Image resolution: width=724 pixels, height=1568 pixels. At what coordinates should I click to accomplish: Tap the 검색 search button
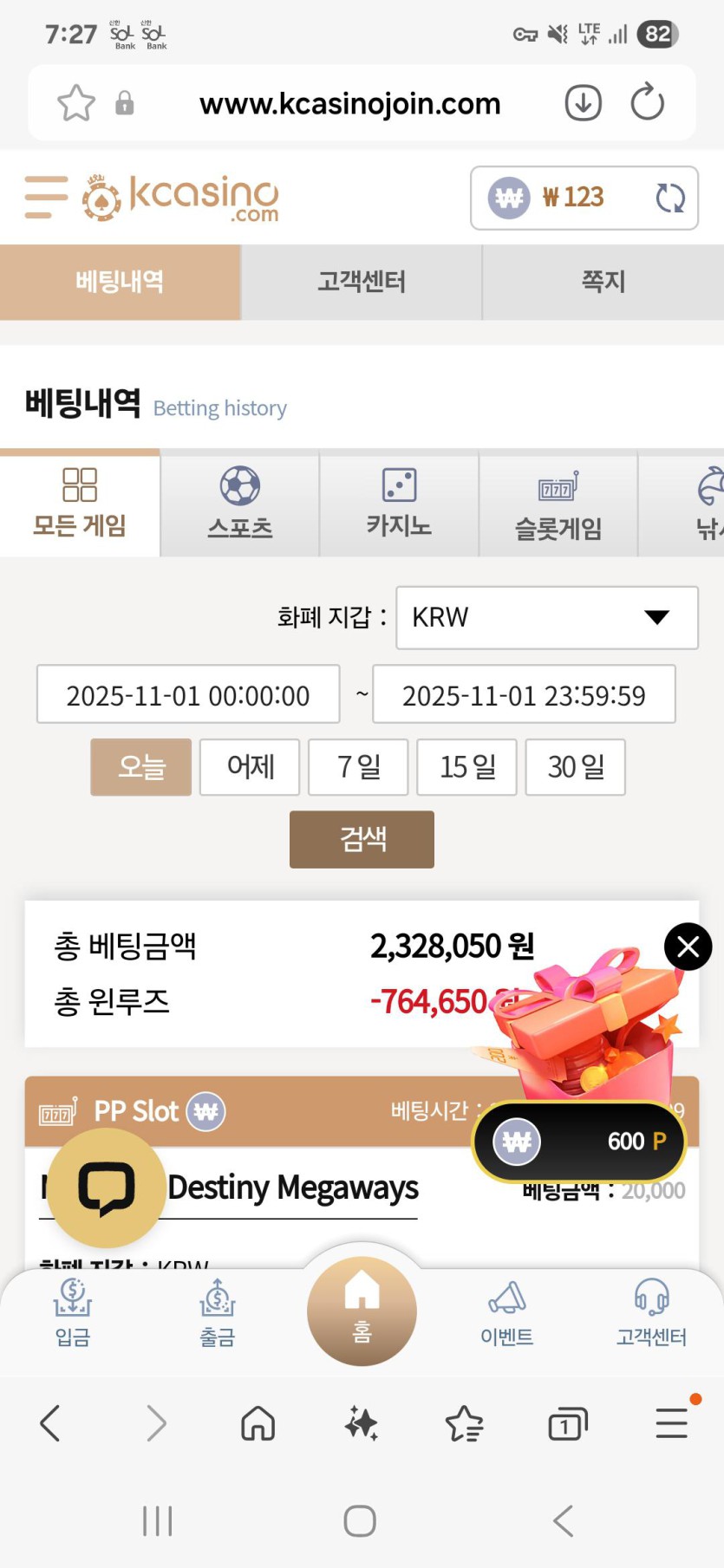pos(362,839)
